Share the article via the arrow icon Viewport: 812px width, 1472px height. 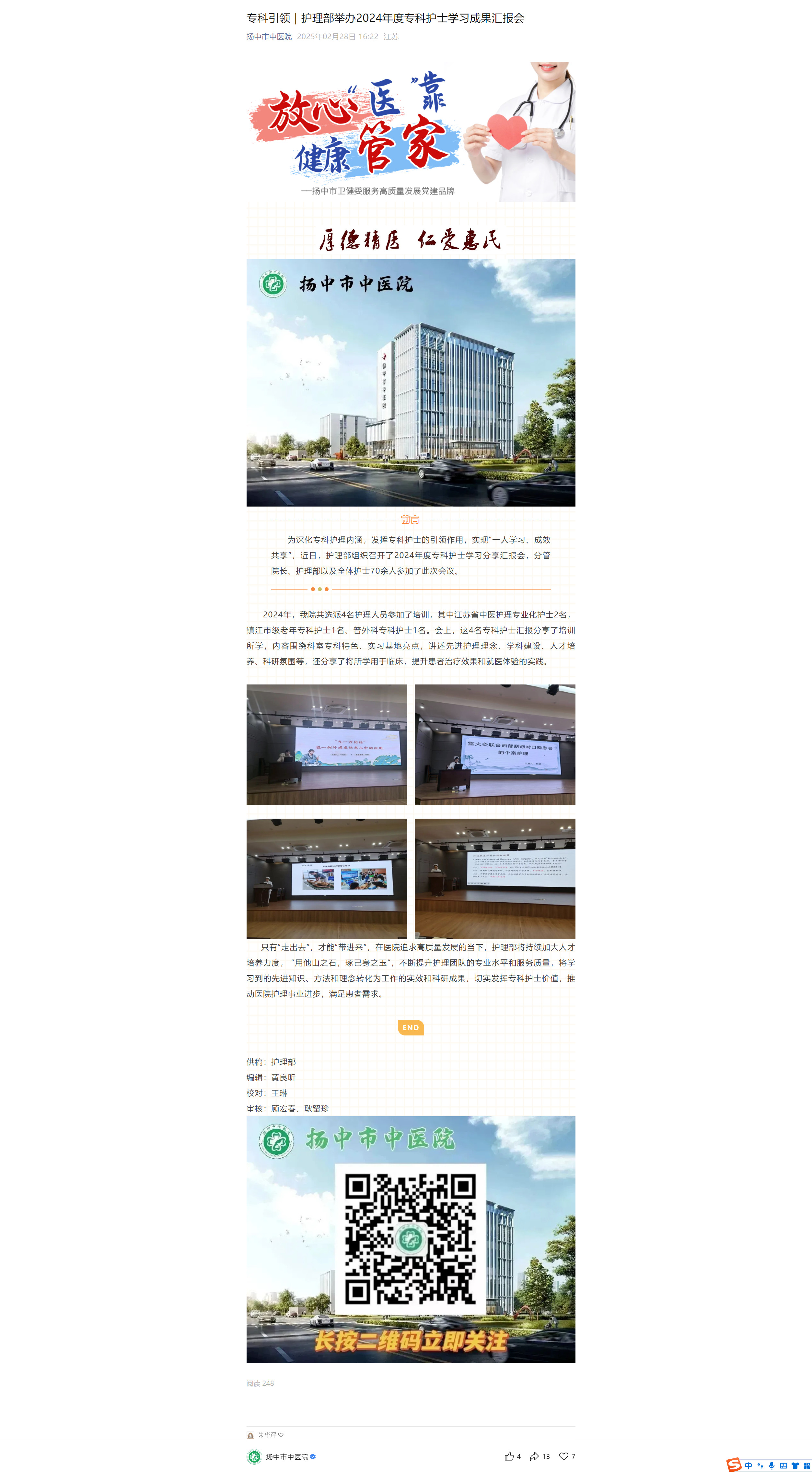point(534,1456)
